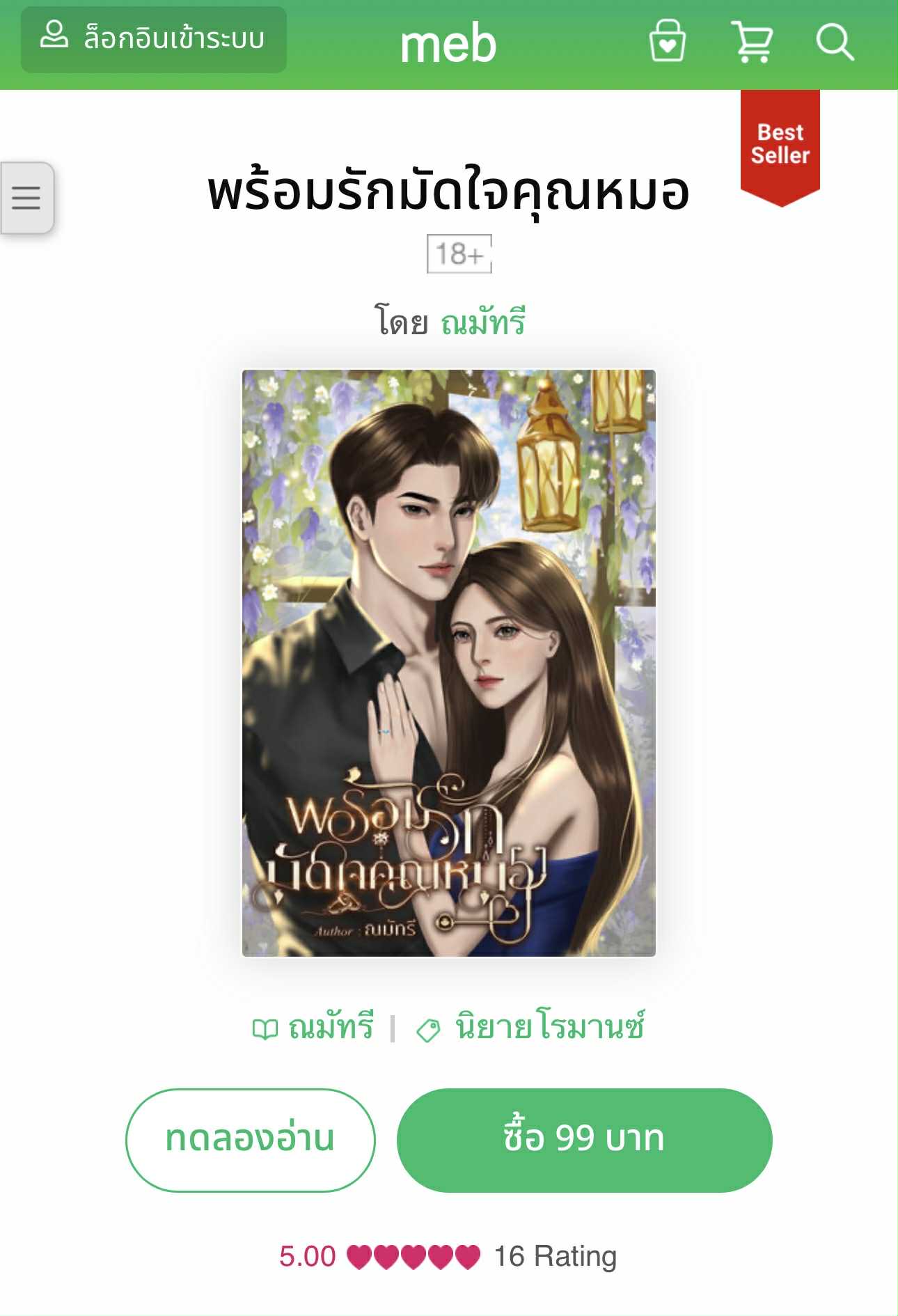The image size is (898, 1316).
Task: Open the side hamburger menu
Action: coord(26,198)
